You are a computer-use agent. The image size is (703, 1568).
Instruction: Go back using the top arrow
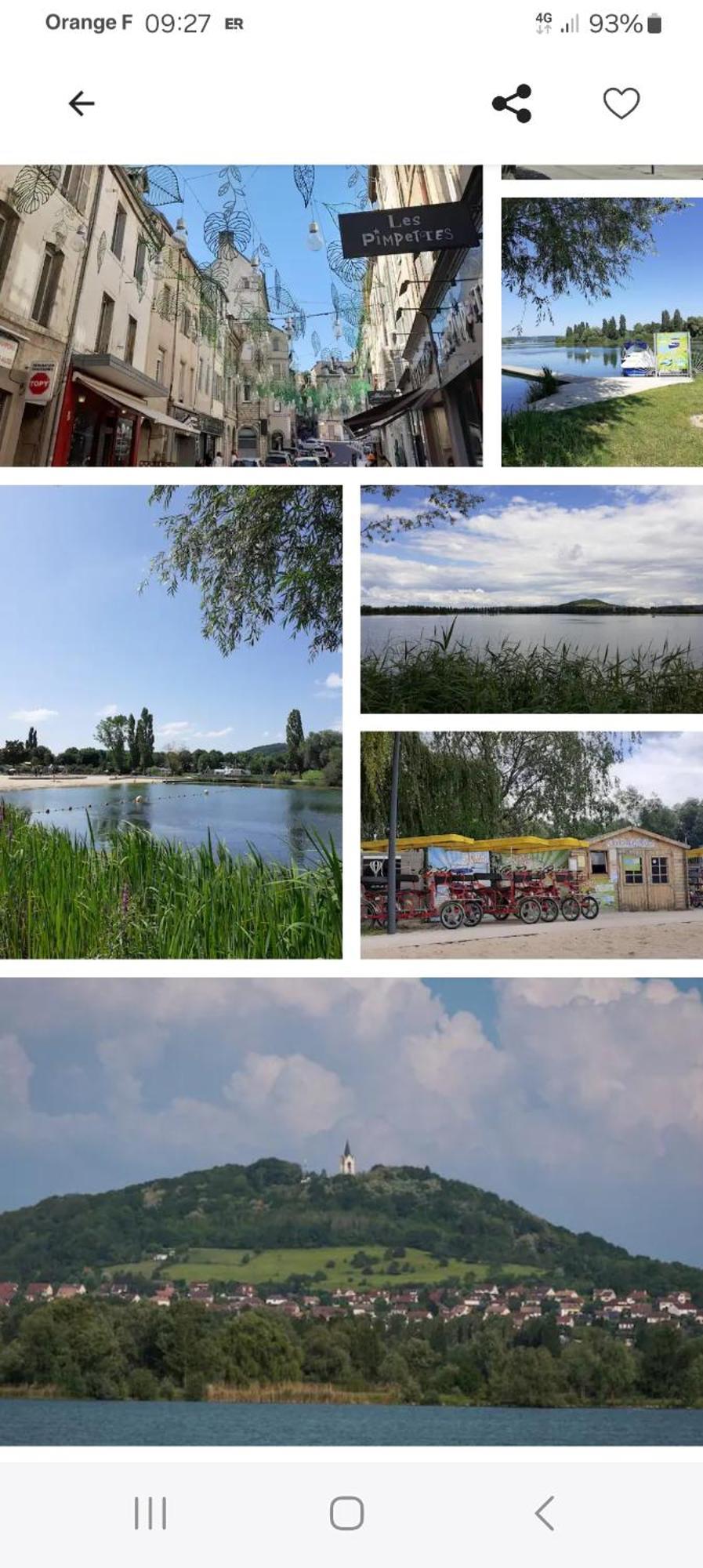(82, 103)
